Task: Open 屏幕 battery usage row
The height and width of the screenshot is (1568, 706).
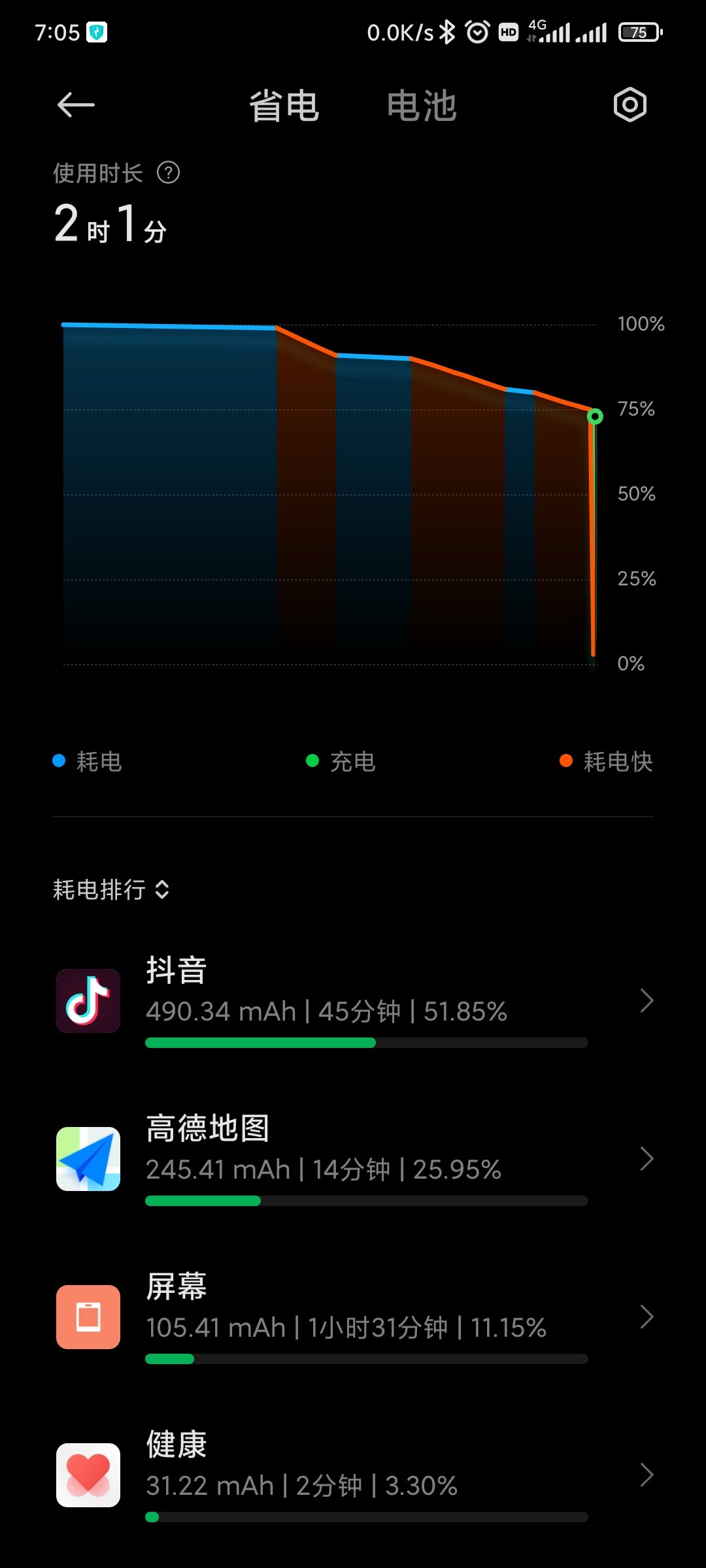Action: coord(353,1317)
